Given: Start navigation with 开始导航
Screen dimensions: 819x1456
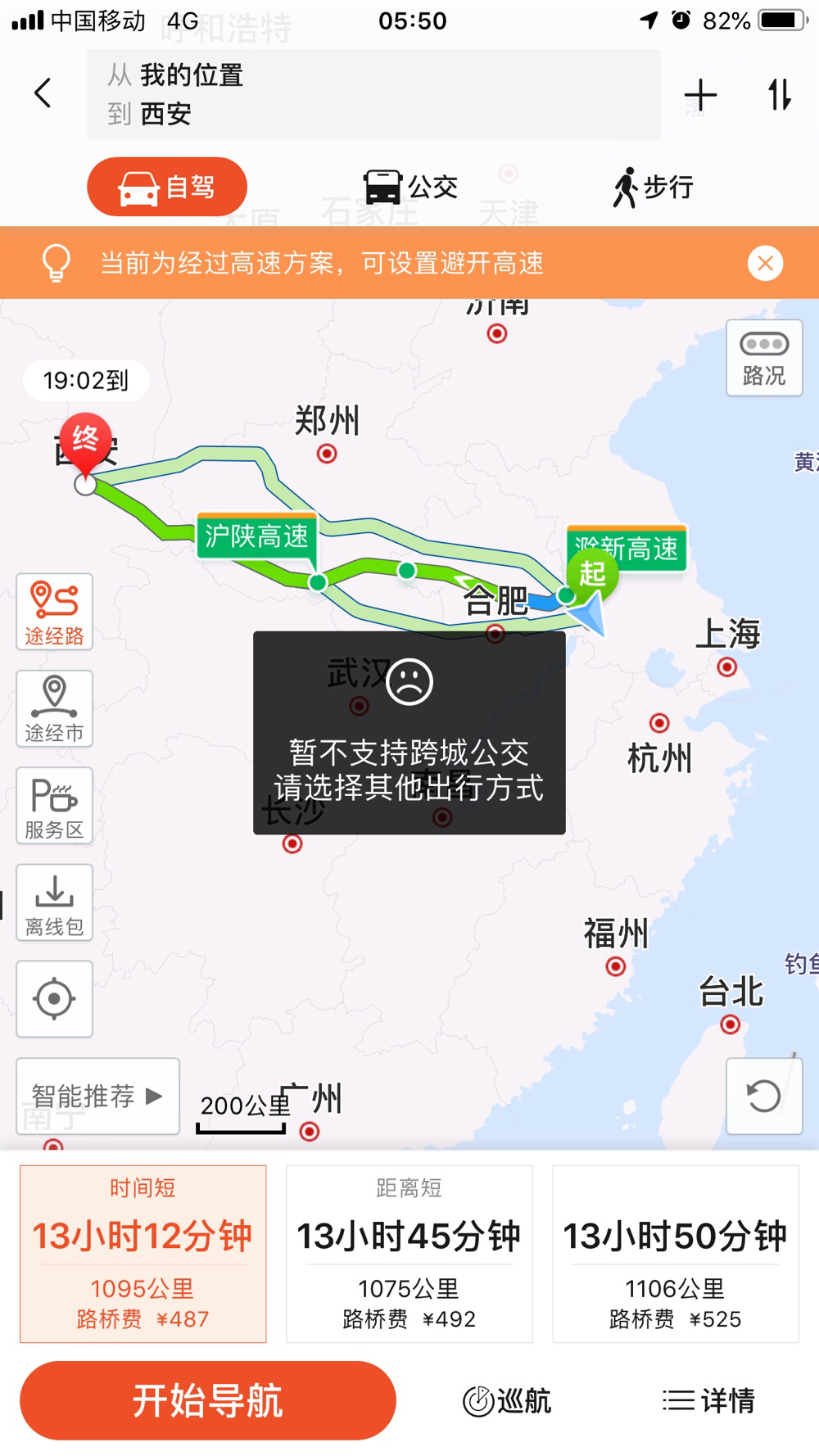Looking at the screenshot, I should (x=208, y=1400).
